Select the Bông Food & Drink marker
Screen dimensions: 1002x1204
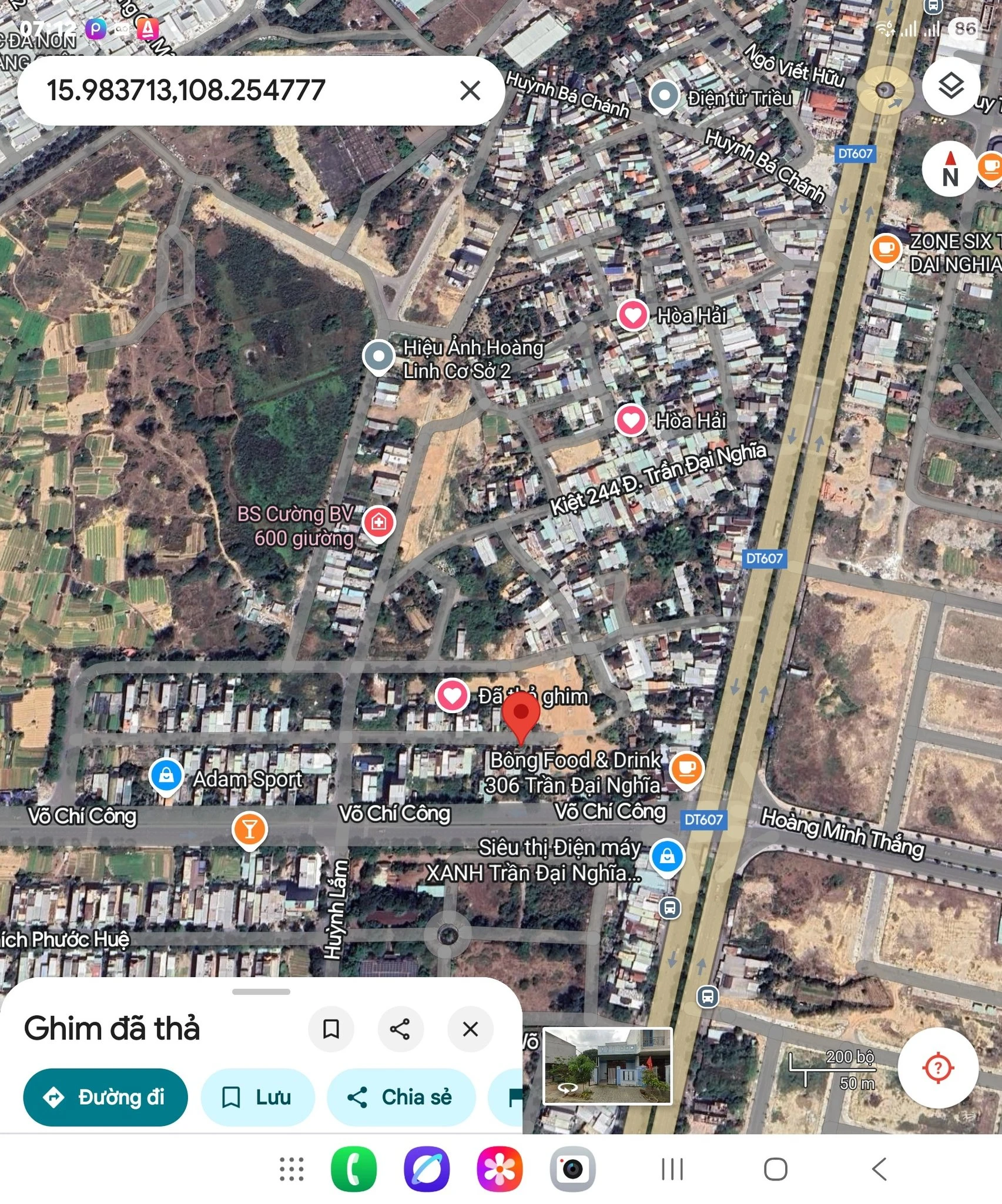(686, 768)
